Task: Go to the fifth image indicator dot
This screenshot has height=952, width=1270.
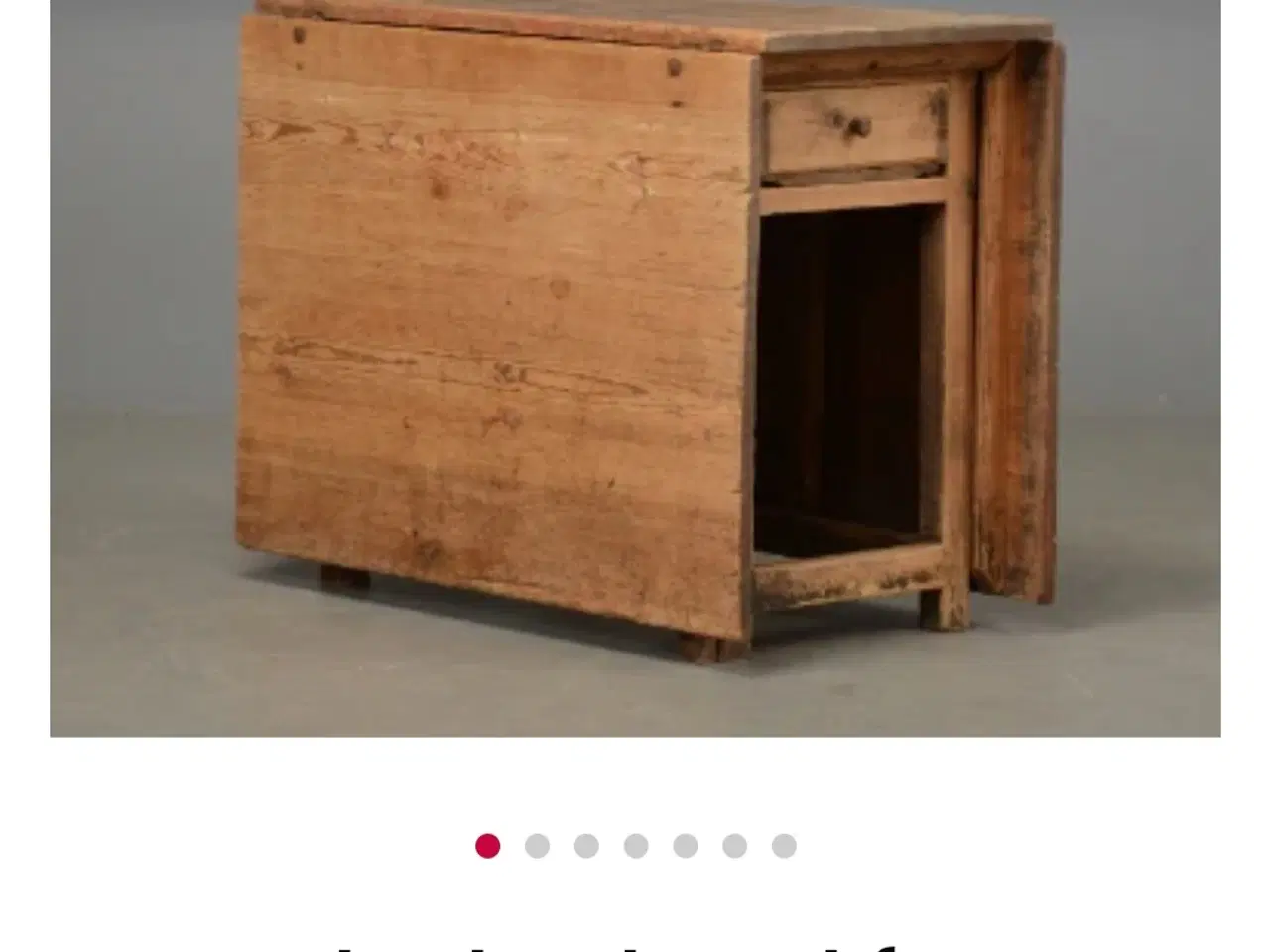Action: coord(686,846)
